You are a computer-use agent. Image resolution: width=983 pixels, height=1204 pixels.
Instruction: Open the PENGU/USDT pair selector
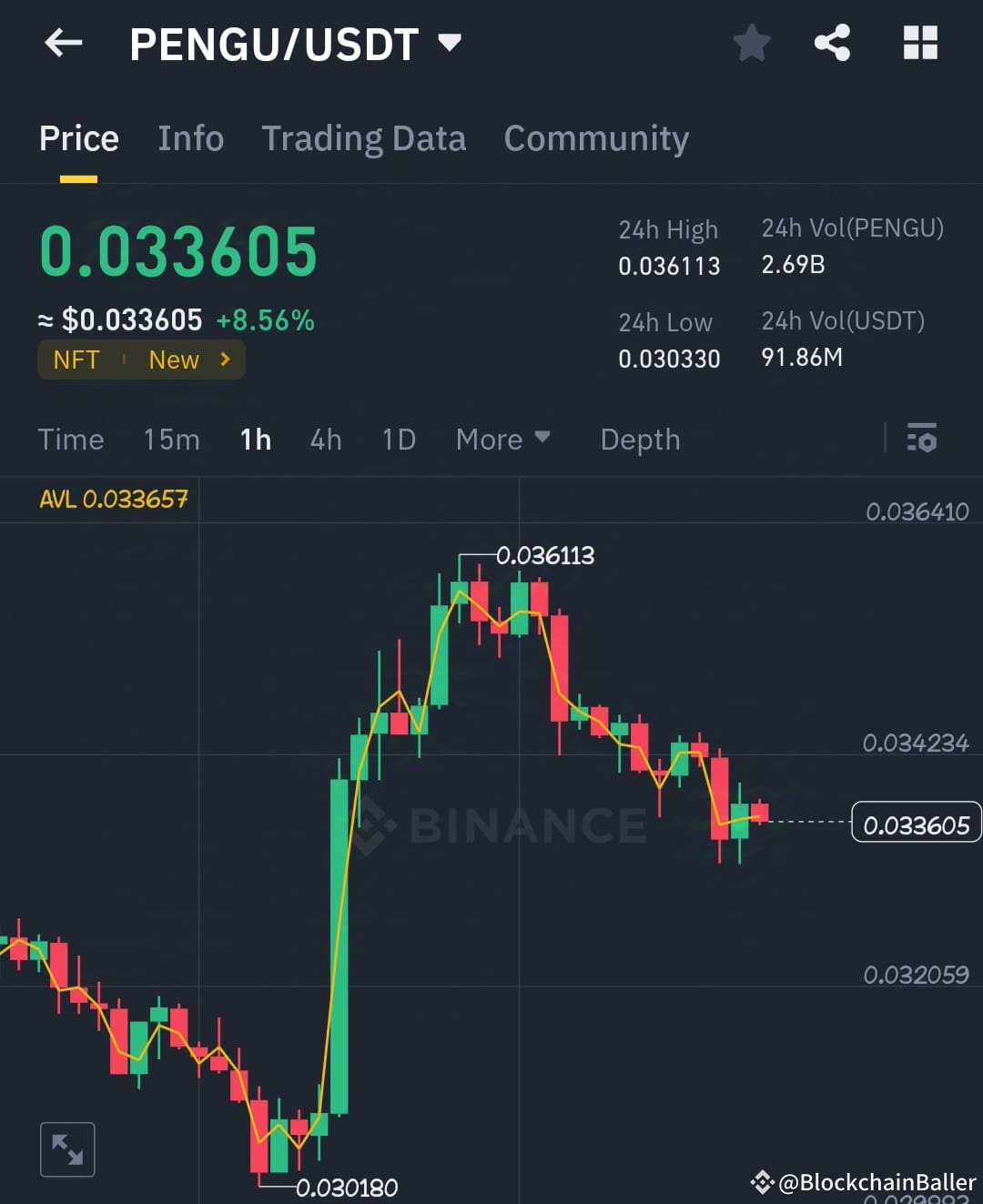(291, 43)
